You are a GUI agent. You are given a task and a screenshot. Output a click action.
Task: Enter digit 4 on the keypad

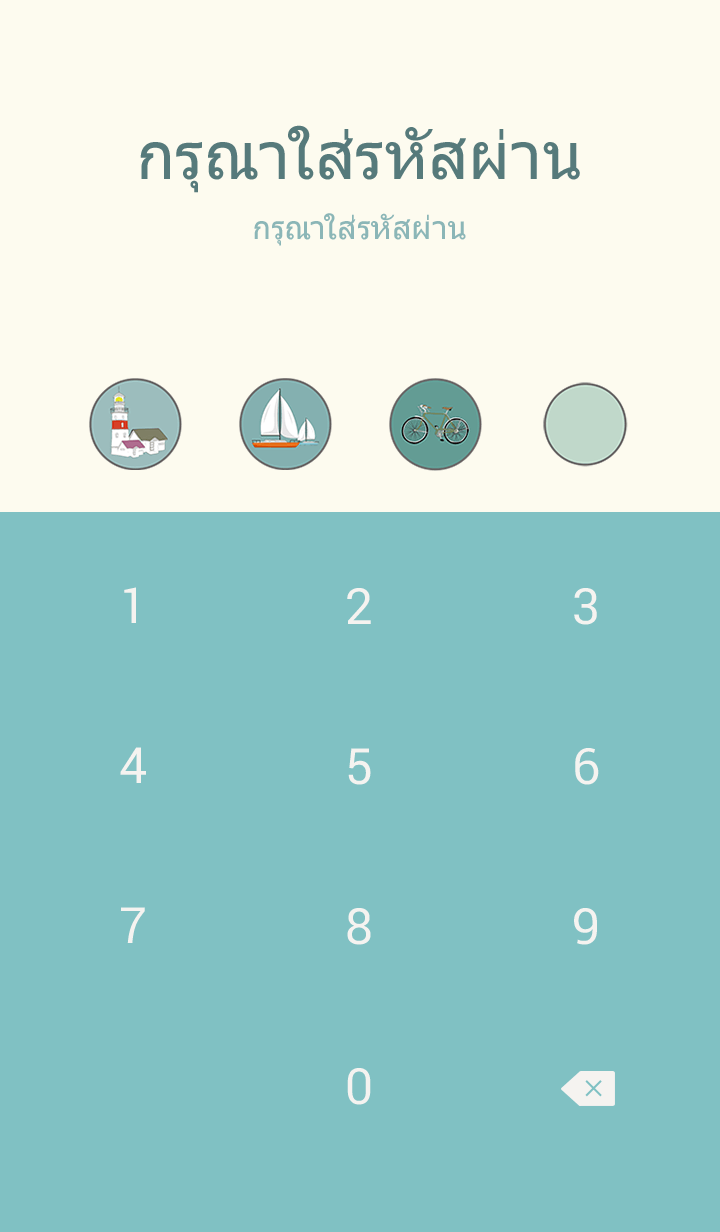[x=132, y=767]
